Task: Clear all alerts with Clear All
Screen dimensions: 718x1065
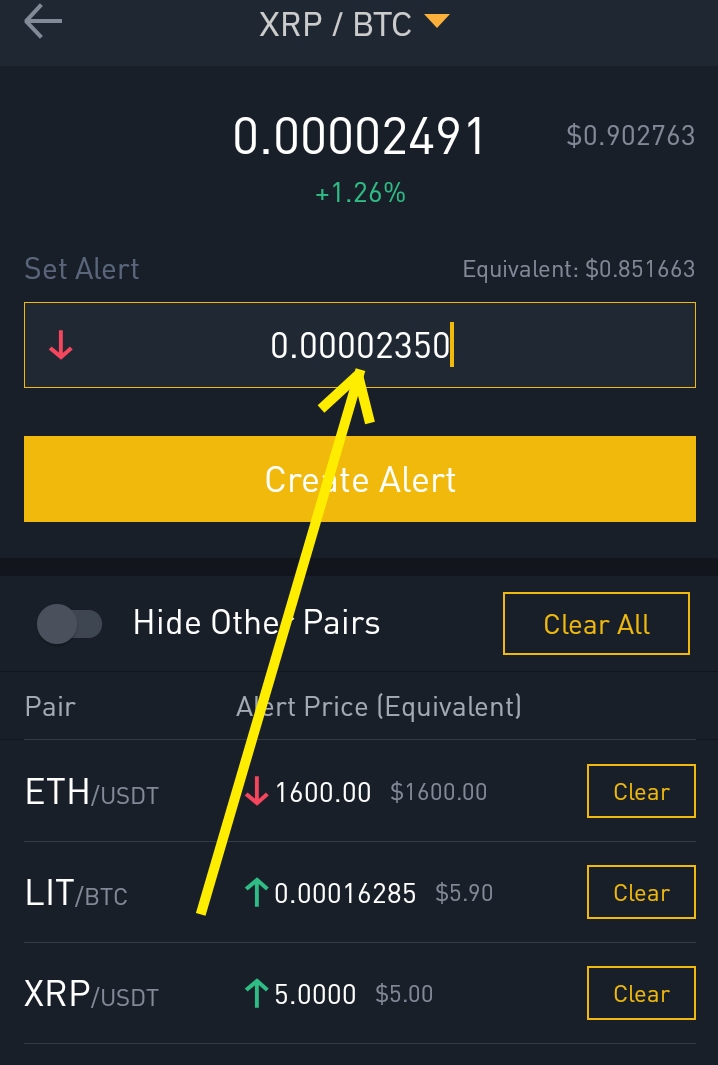Action: (x=596, y=624)
